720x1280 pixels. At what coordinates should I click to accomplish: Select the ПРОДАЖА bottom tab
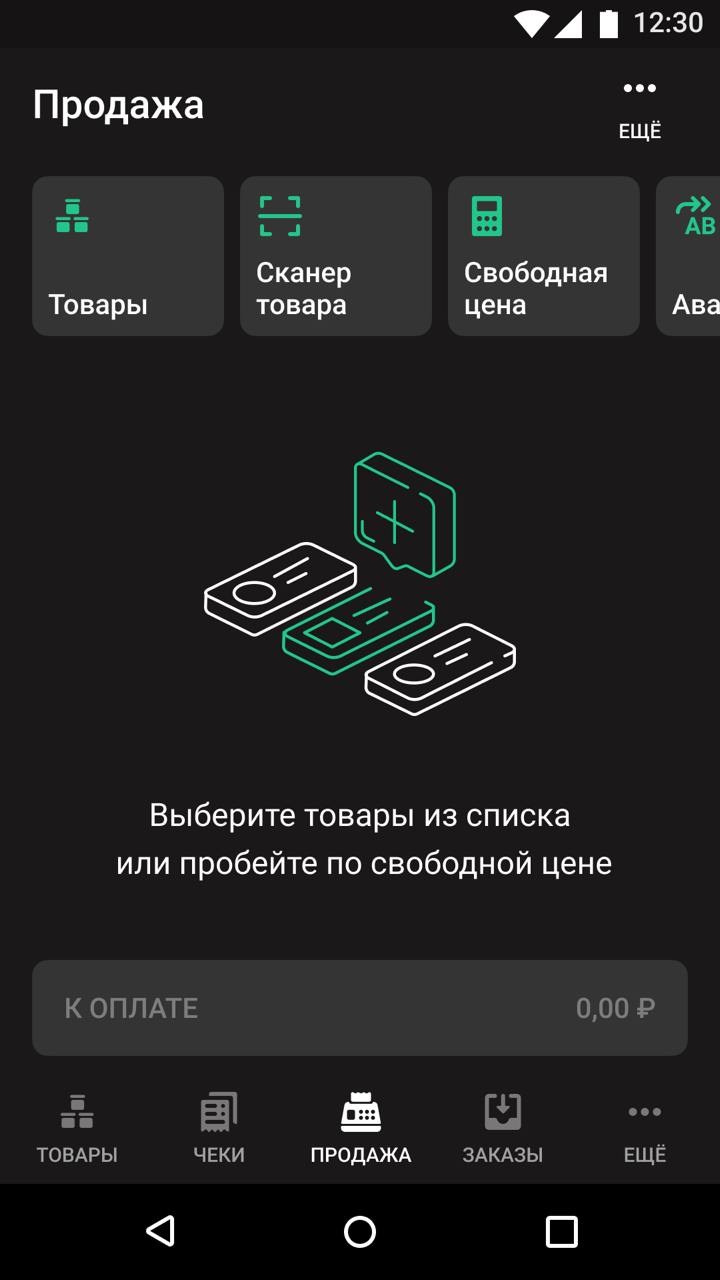360,1128
